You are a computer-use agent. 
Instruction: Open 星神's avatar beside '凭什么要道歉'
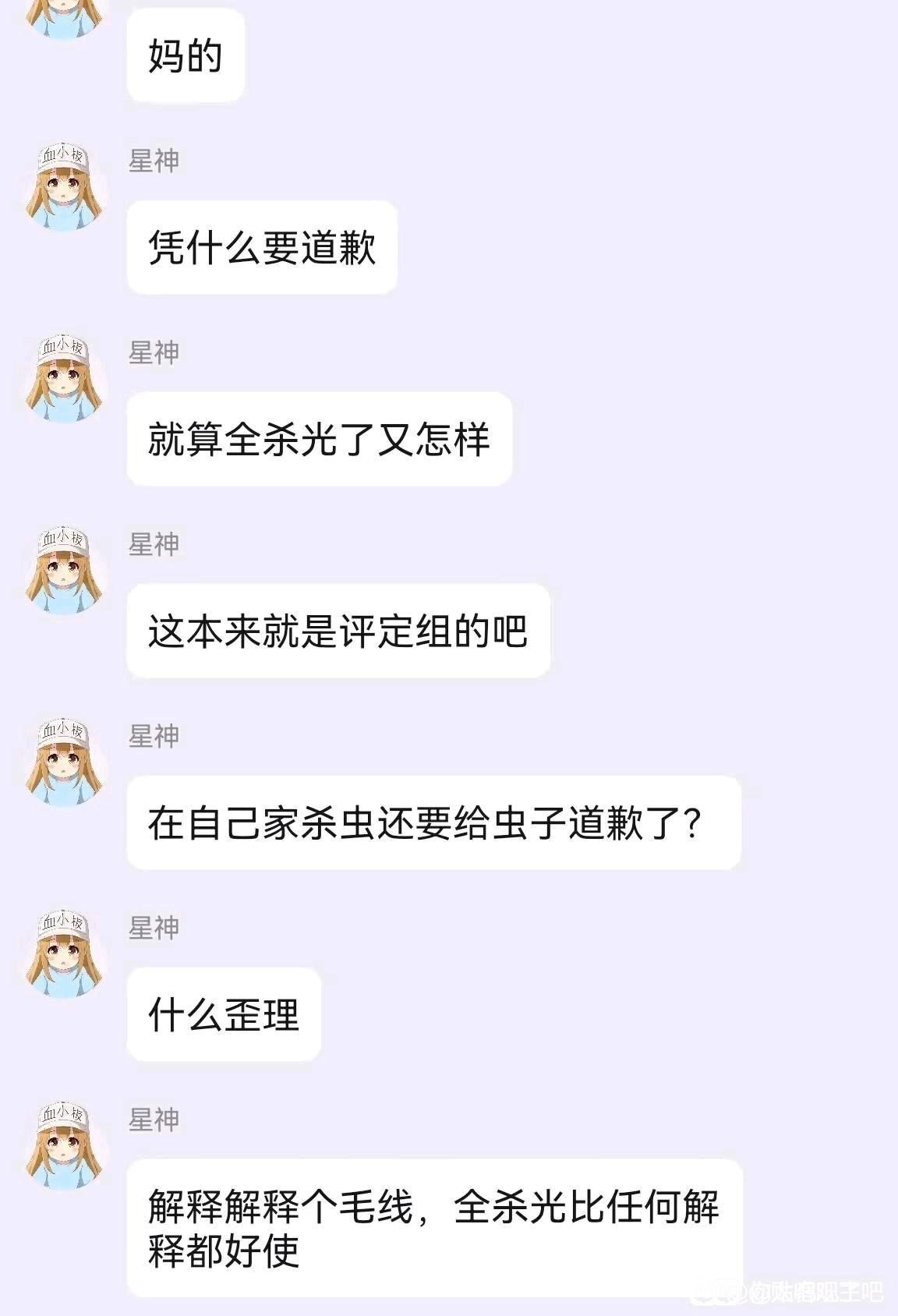[x=62, y=186]
